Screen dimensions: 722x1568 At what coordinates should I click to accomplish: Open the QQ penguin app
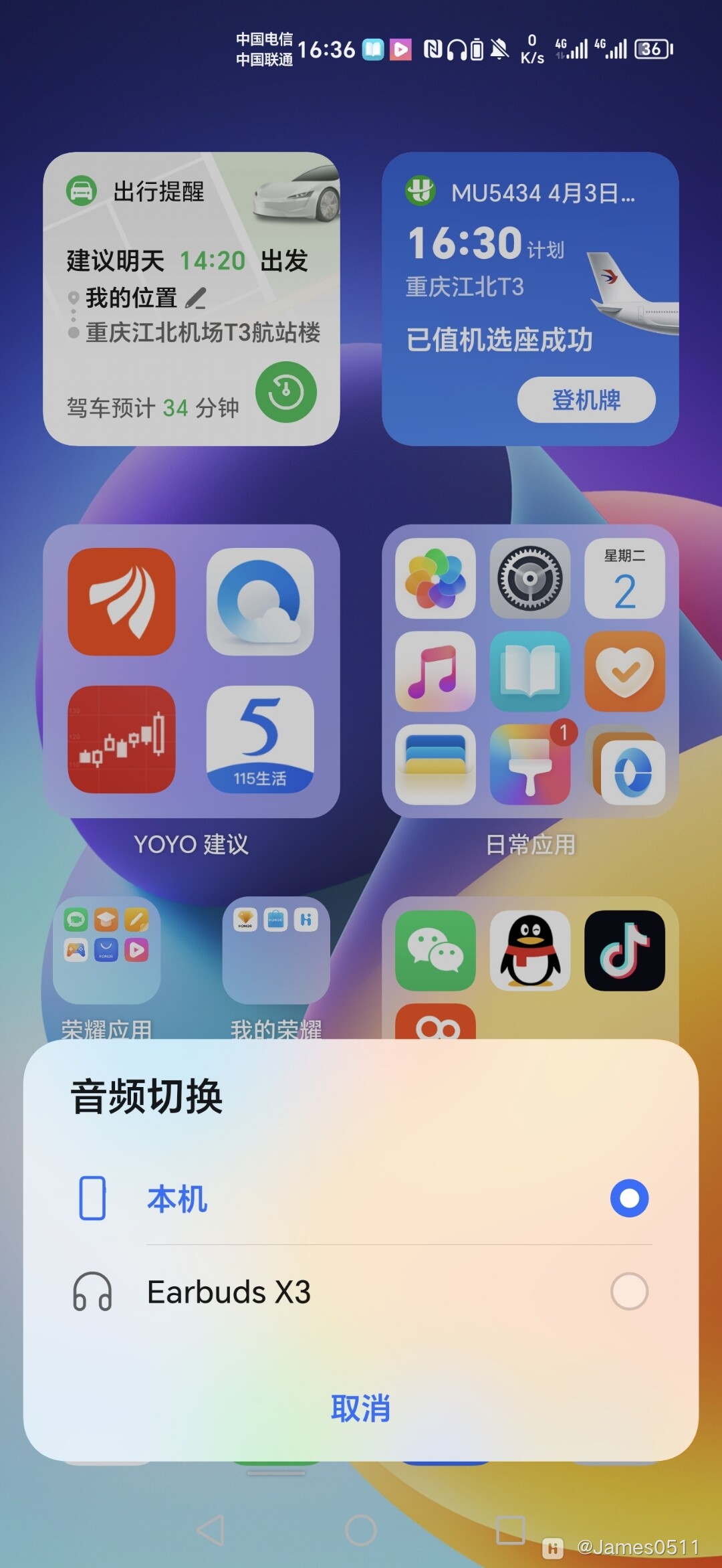530,951
